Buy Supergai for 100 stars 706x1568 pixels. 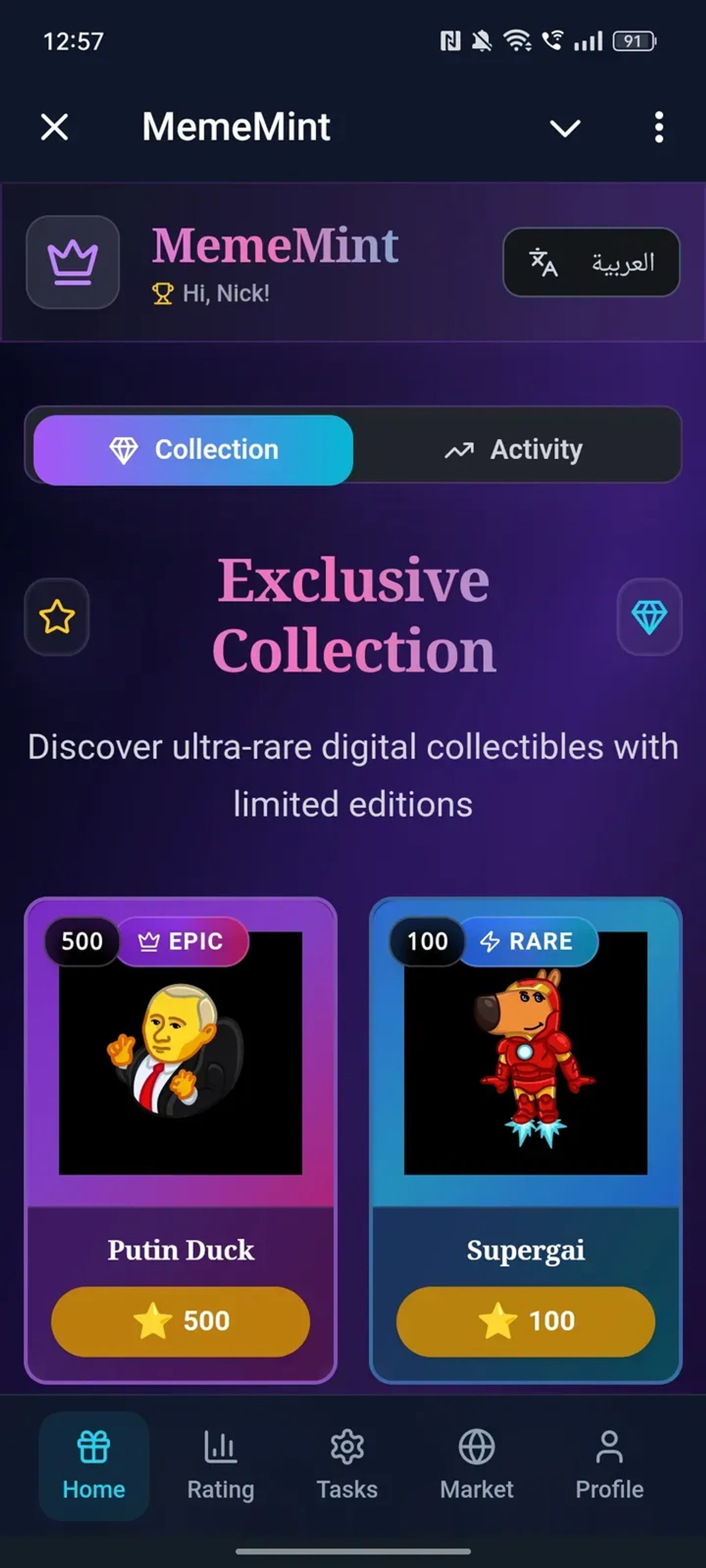tap(525, 1322)
